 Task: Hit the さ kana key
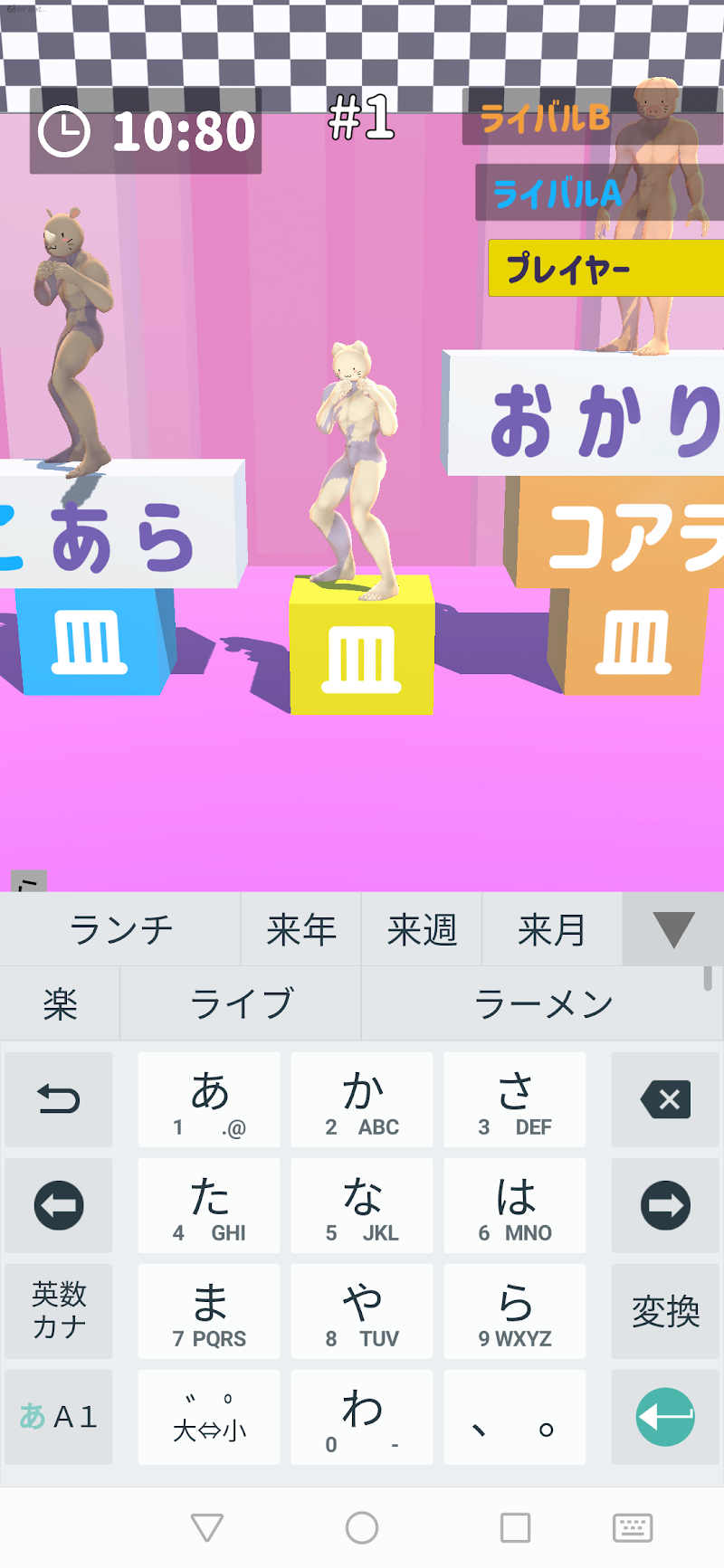[515, 1100]
